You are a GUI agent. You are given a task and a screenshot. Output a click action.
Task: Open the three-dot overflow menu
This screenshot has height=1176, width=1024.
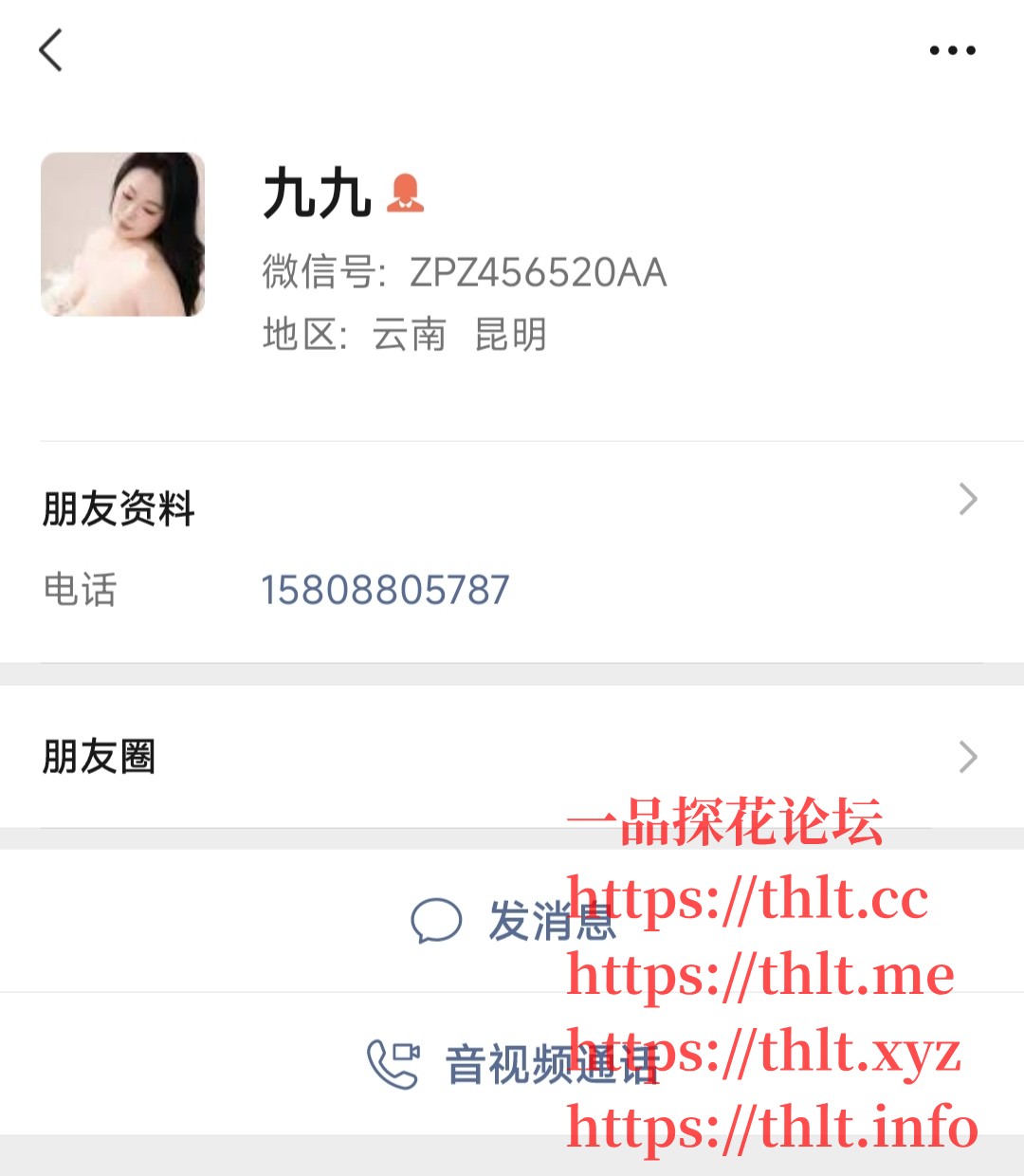click(952, 50)
